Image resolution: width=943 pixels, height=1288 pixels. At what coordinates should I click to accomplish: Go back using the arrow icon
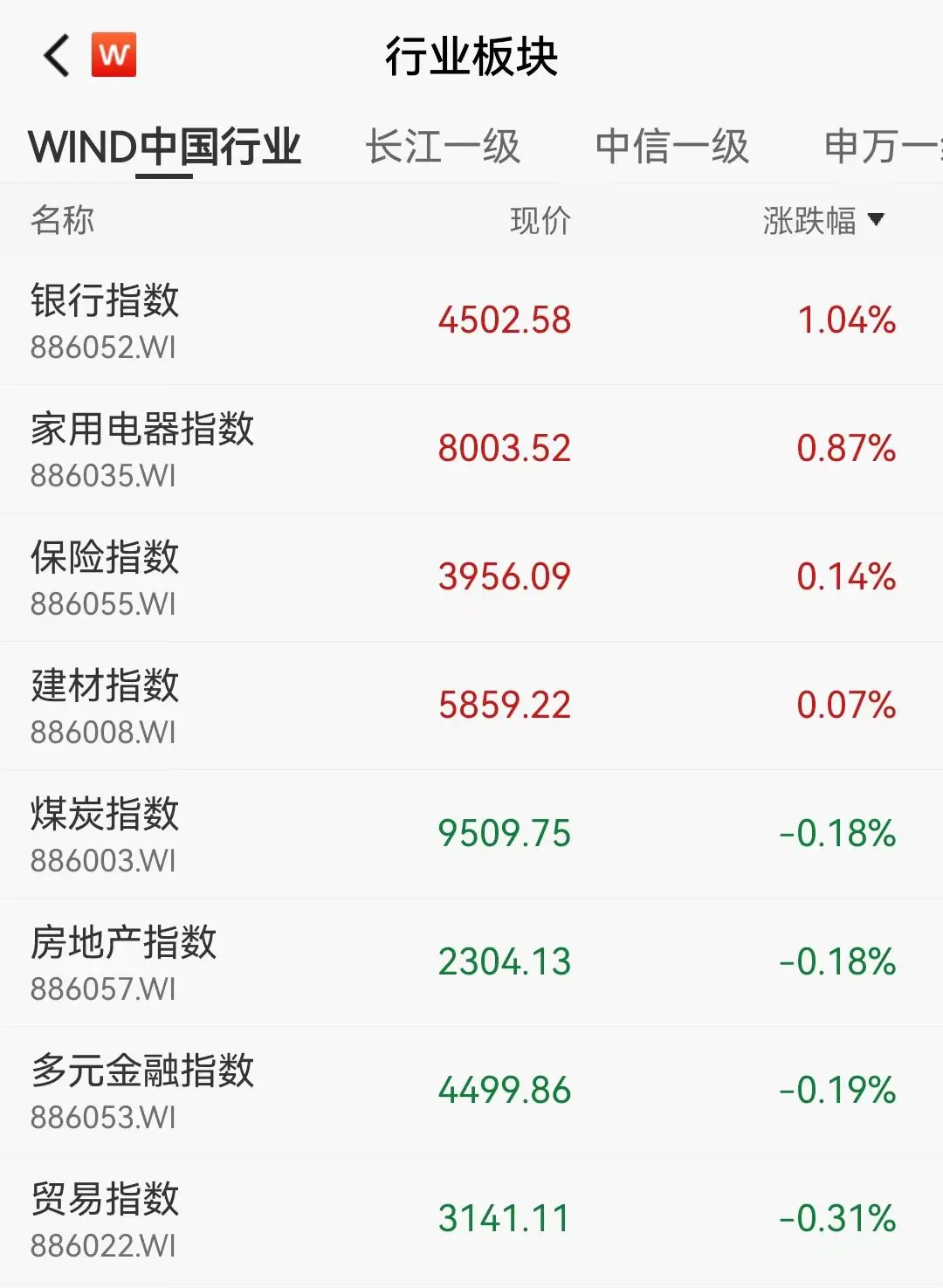57,57
